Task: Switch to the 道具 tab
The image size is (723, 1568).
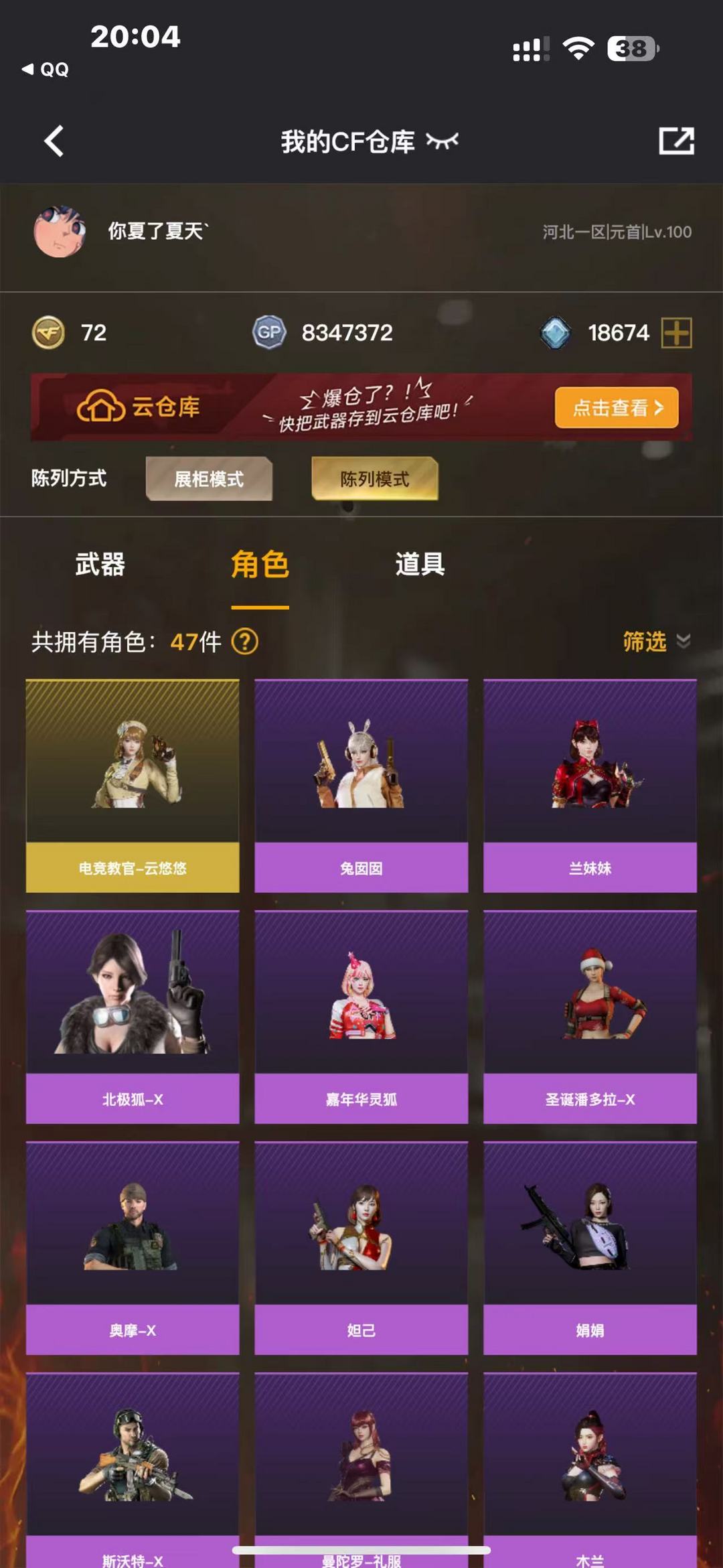Action: pos(420,564)
